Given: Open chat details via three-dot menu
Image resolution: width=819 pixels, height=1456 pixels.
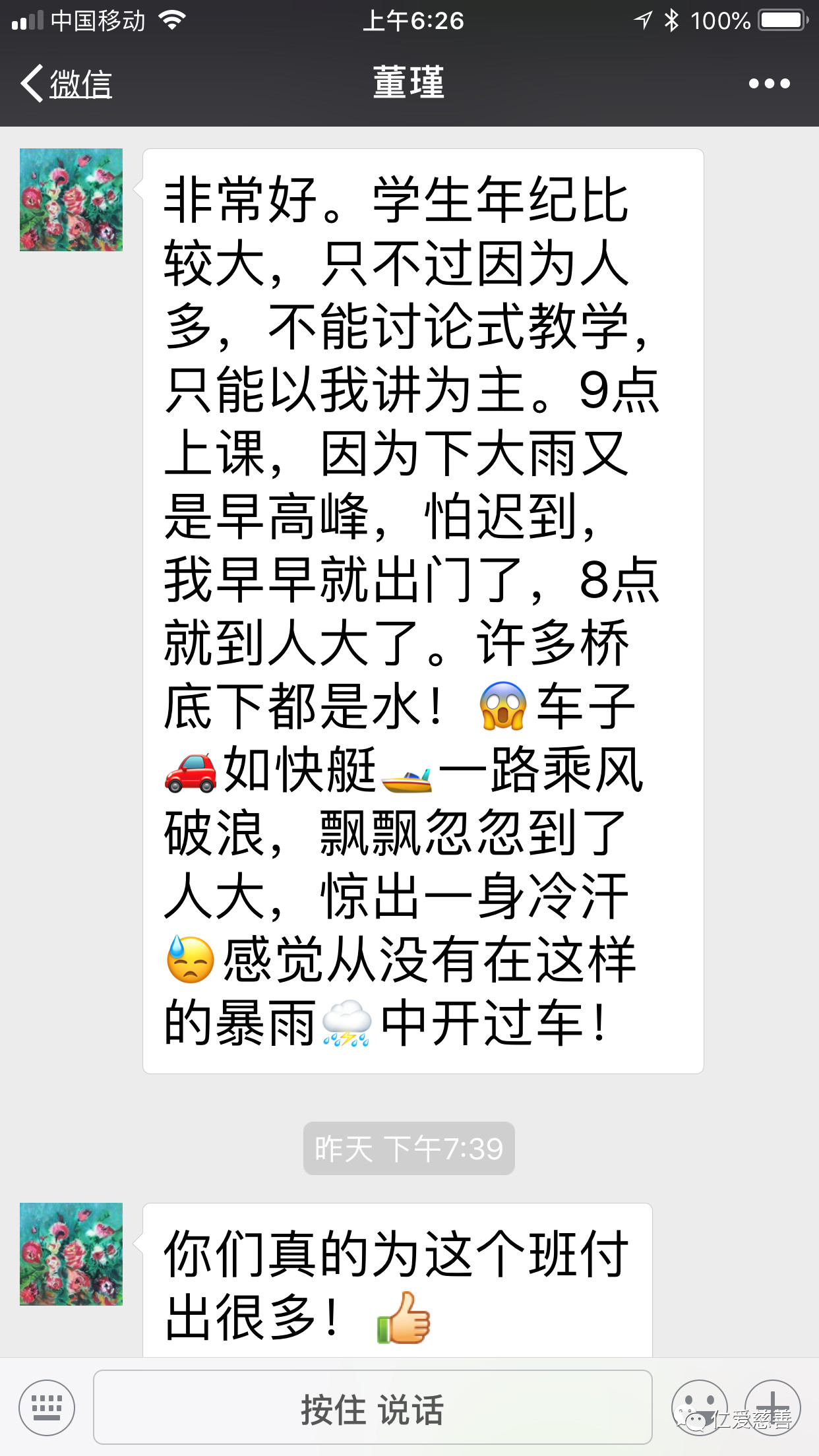Looking at the screenshot, I should point(769,84).
